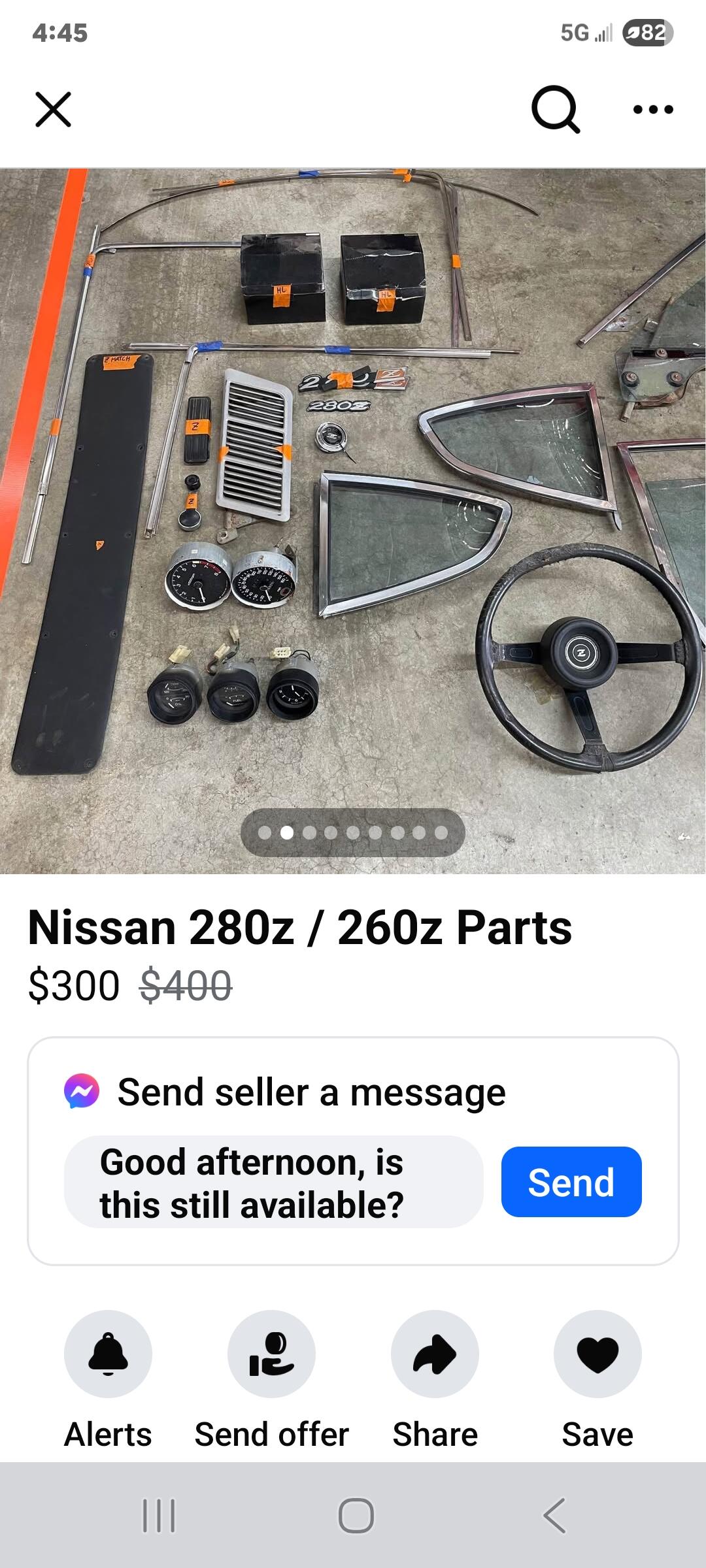Edit the 'Good afternoon' message field
Image resolution: width=706 pixels, height=1568 pixels.
click(274, 1182)
